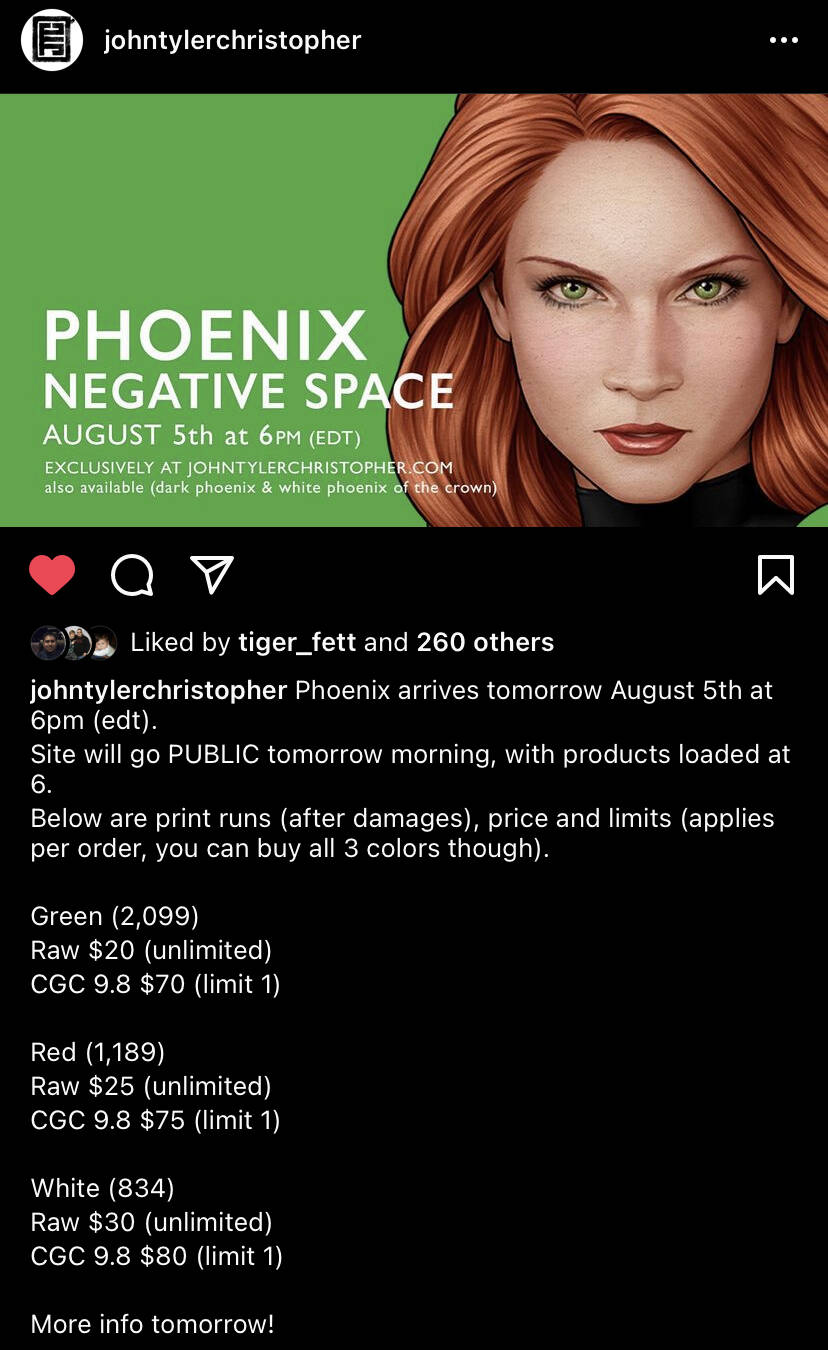828x1350 pixels.
Task: Open johntylerchristopher's profile picture in header
Action: 52,40
